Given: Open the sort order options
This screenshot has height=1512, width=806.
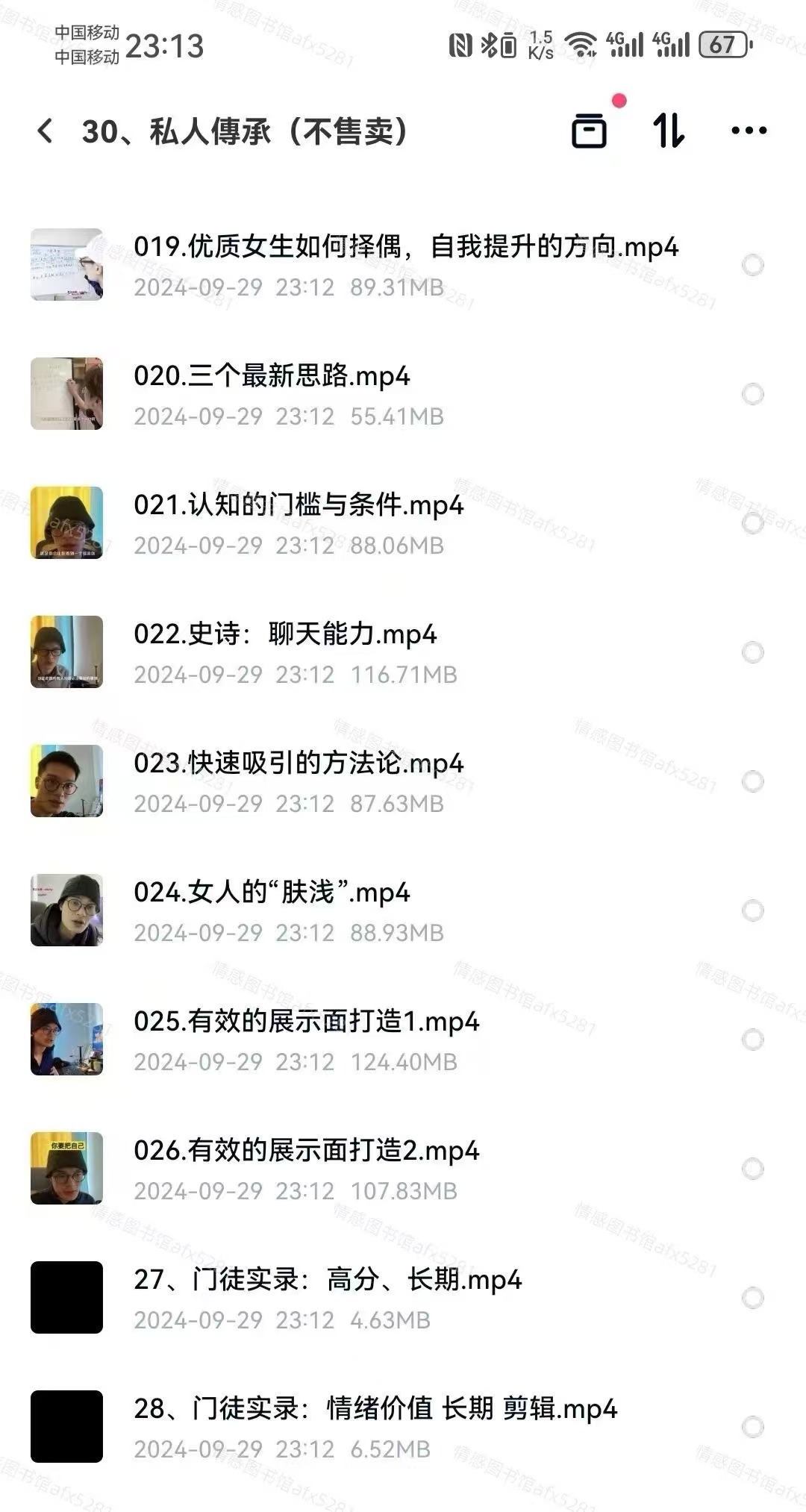Looking at the screenshot, I should tap(669, 131).
